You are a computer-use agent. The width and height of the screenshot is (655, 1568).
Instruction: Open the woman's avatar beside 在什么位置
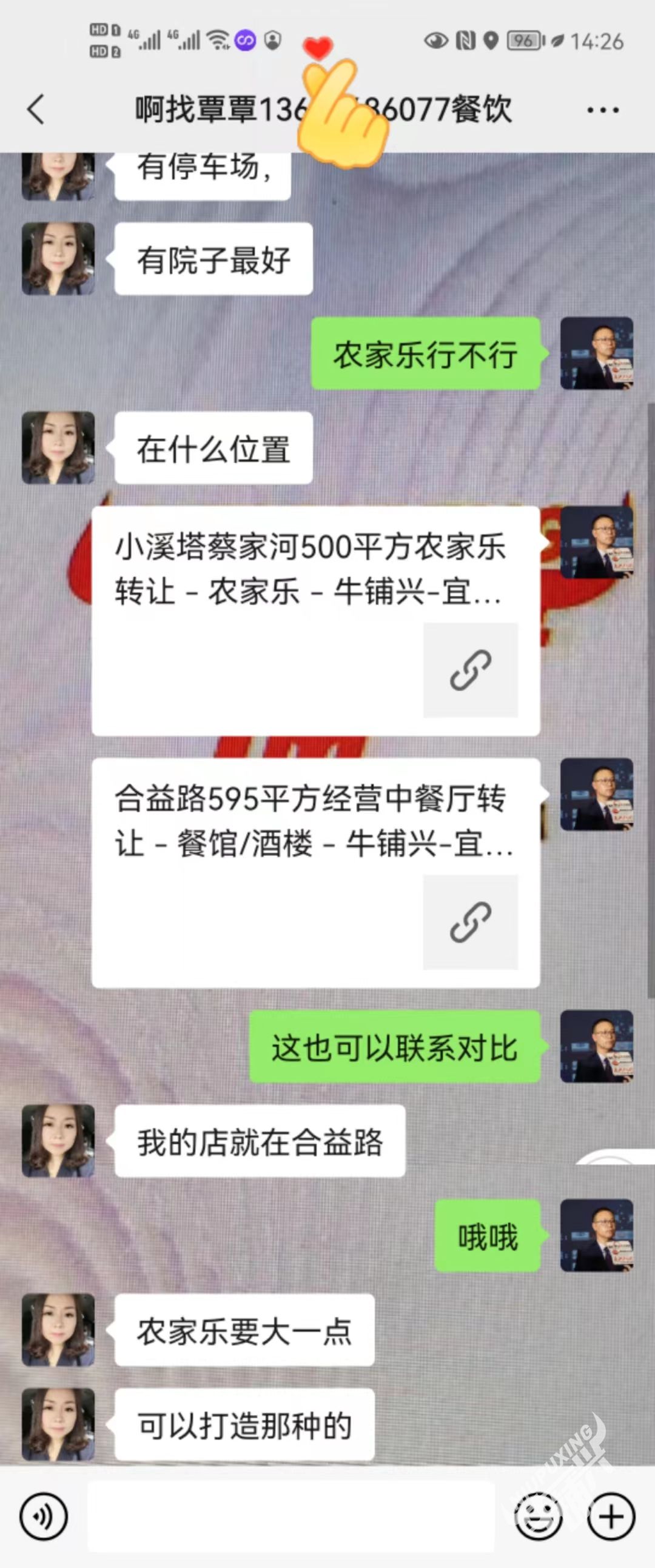point(58,448)
